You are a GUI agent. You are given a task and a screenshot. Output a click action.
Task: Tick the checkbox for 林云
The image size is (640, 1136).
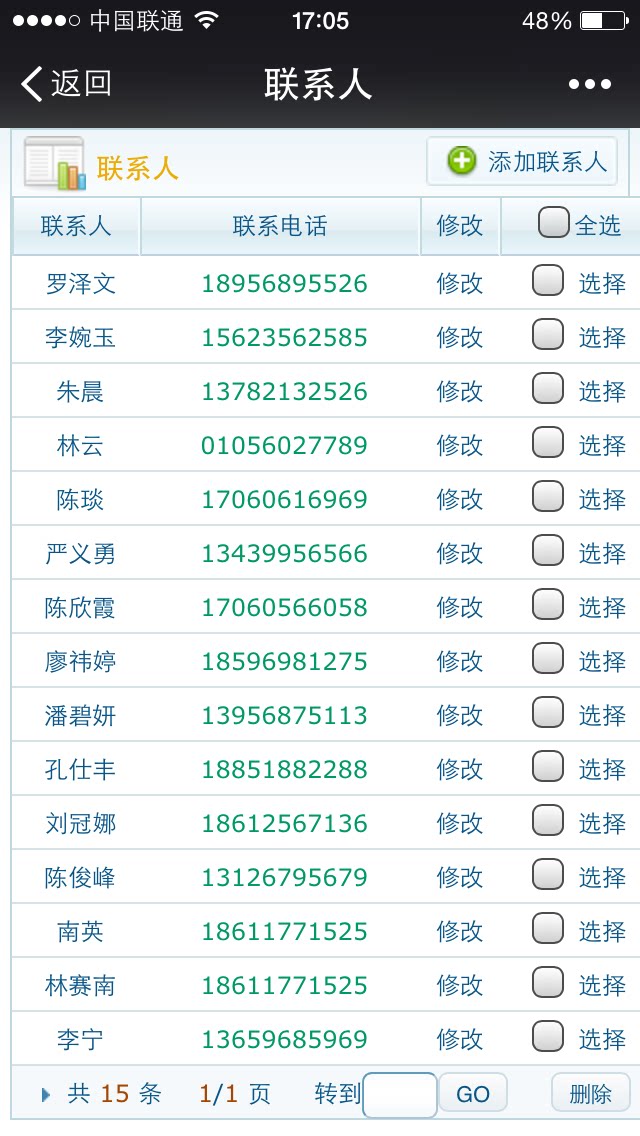click(x=548, y=442)
